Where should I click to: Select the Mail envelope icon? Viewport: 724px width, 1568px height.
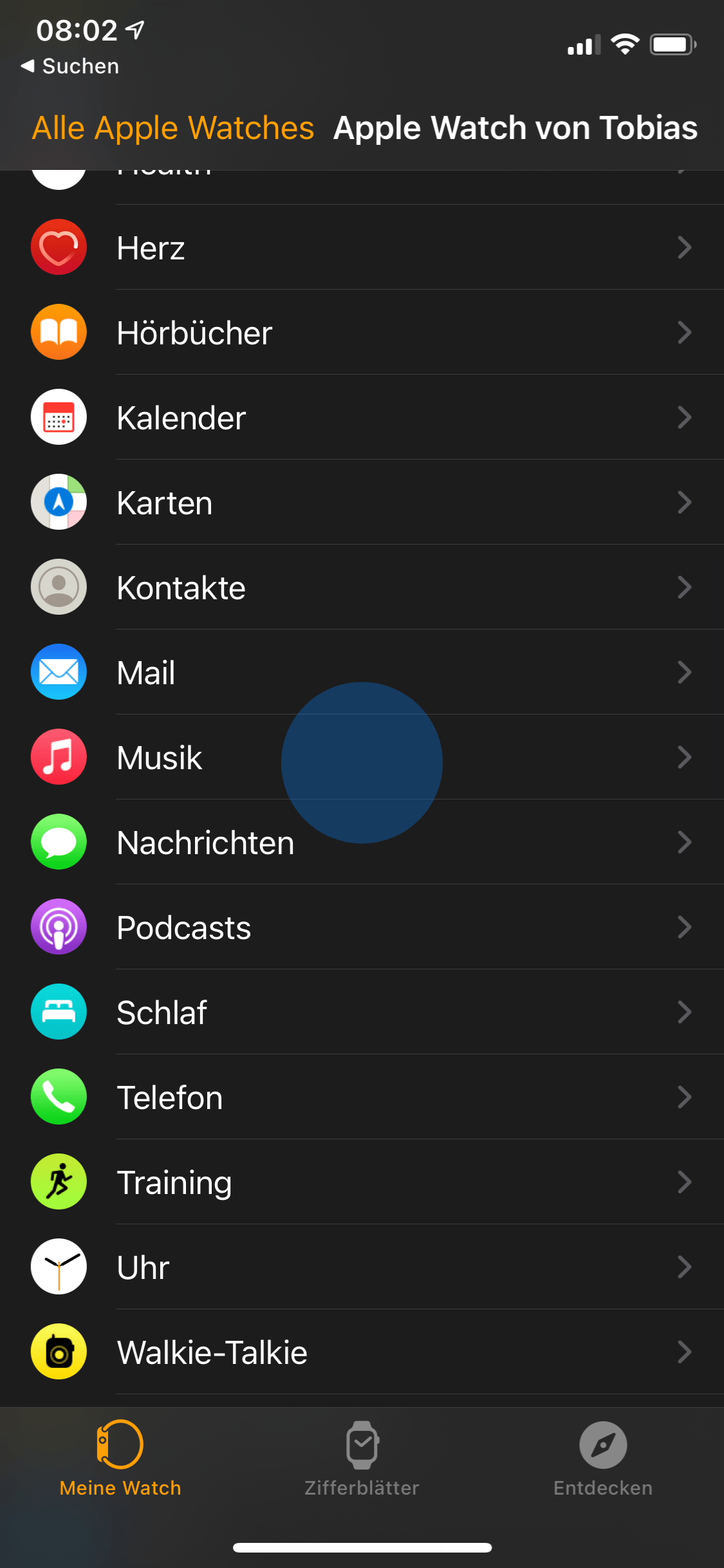[x=59, y=672]
